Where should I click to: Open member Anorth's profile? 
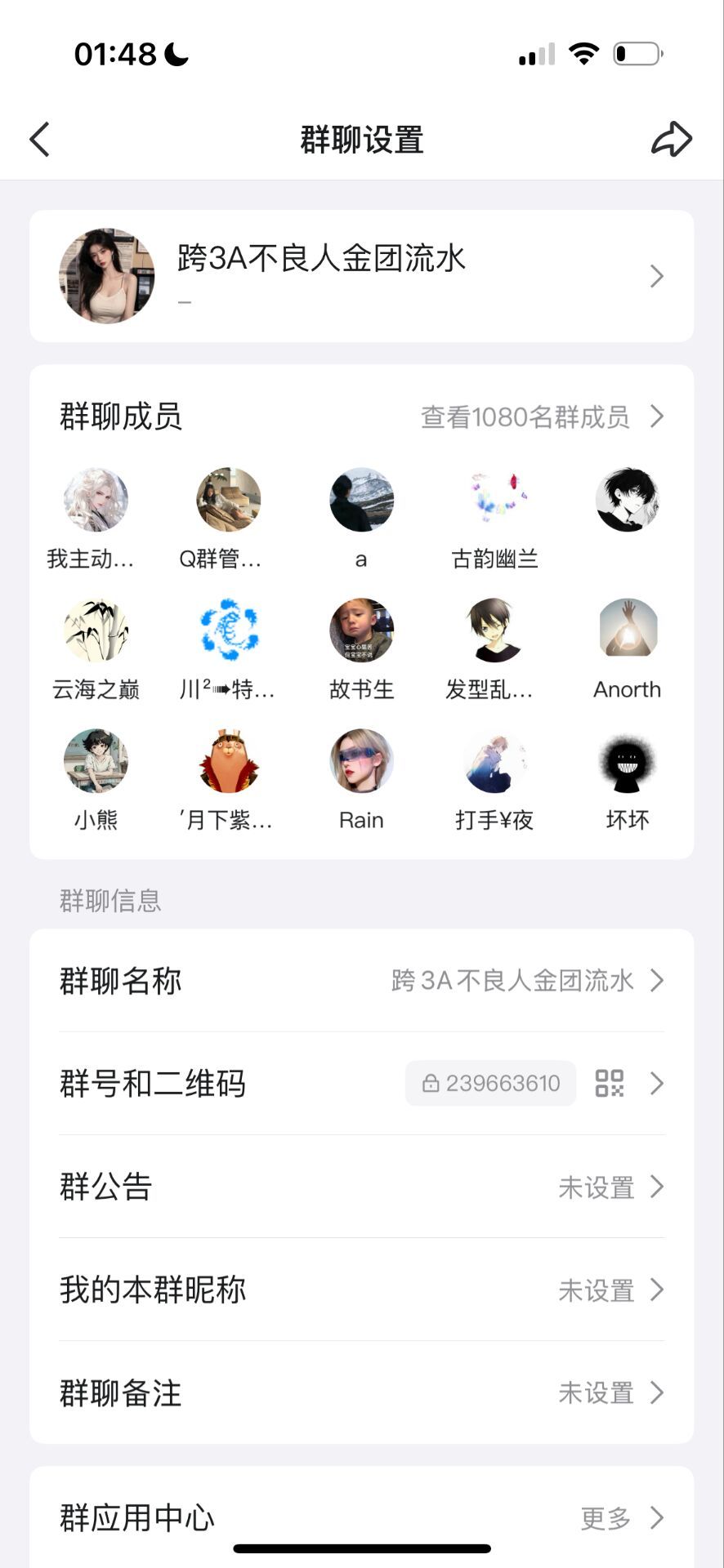coord(627,630)
